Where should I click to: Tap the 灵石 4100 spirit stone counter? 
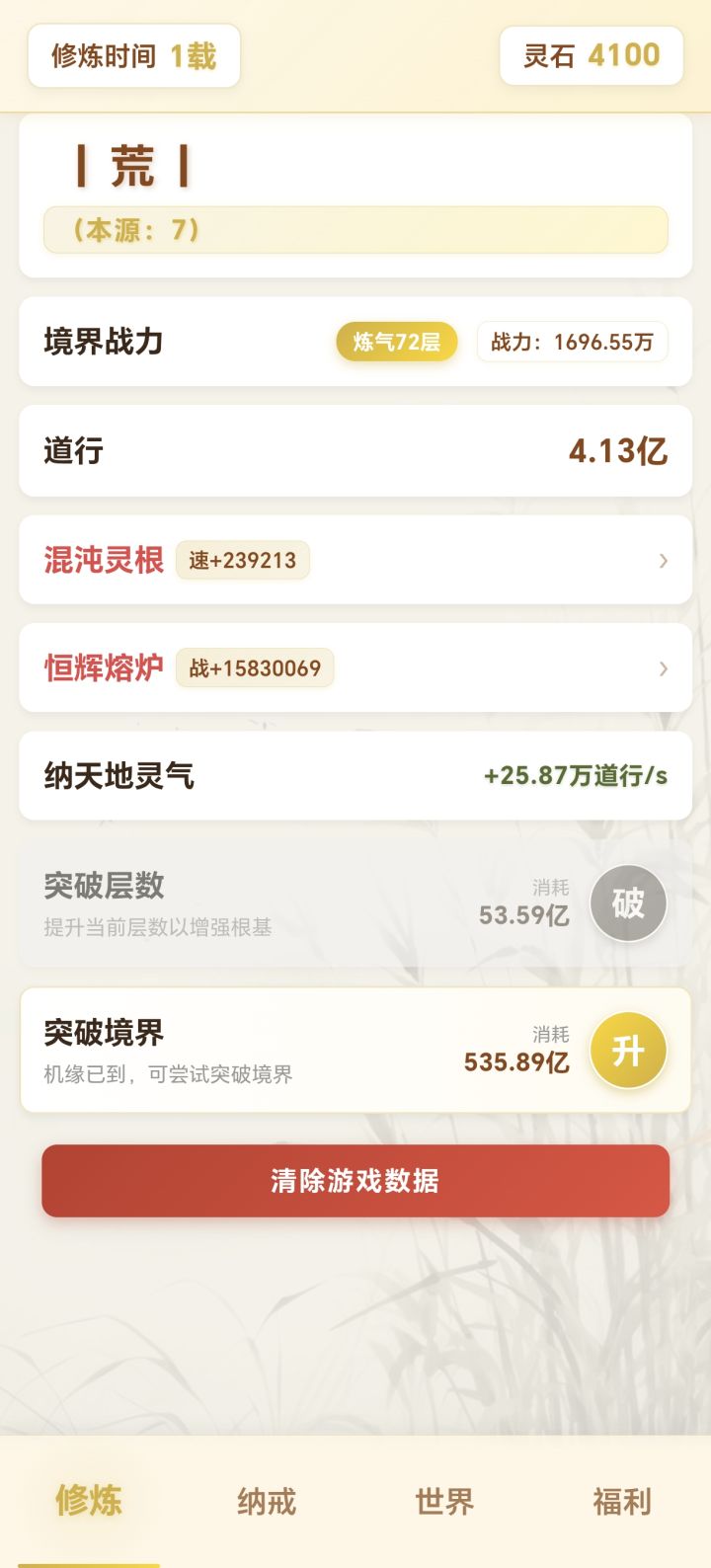coord(591,55)
